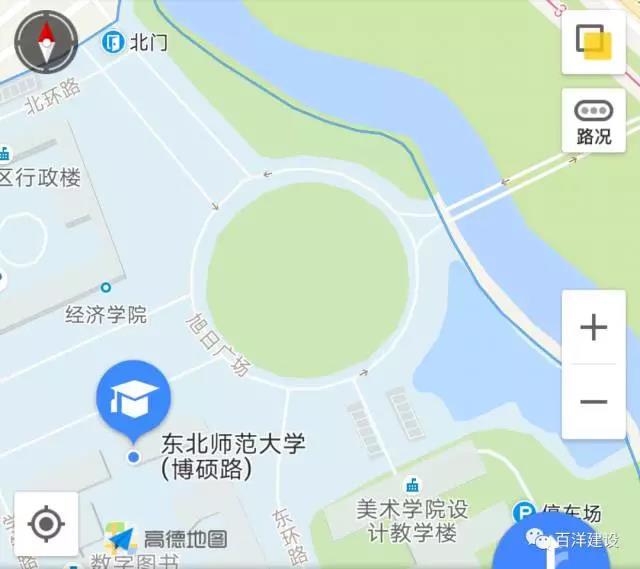This screenshot has height=569, width=640.
Task: Select the 北门 gate marker
Action: [113, 42]
